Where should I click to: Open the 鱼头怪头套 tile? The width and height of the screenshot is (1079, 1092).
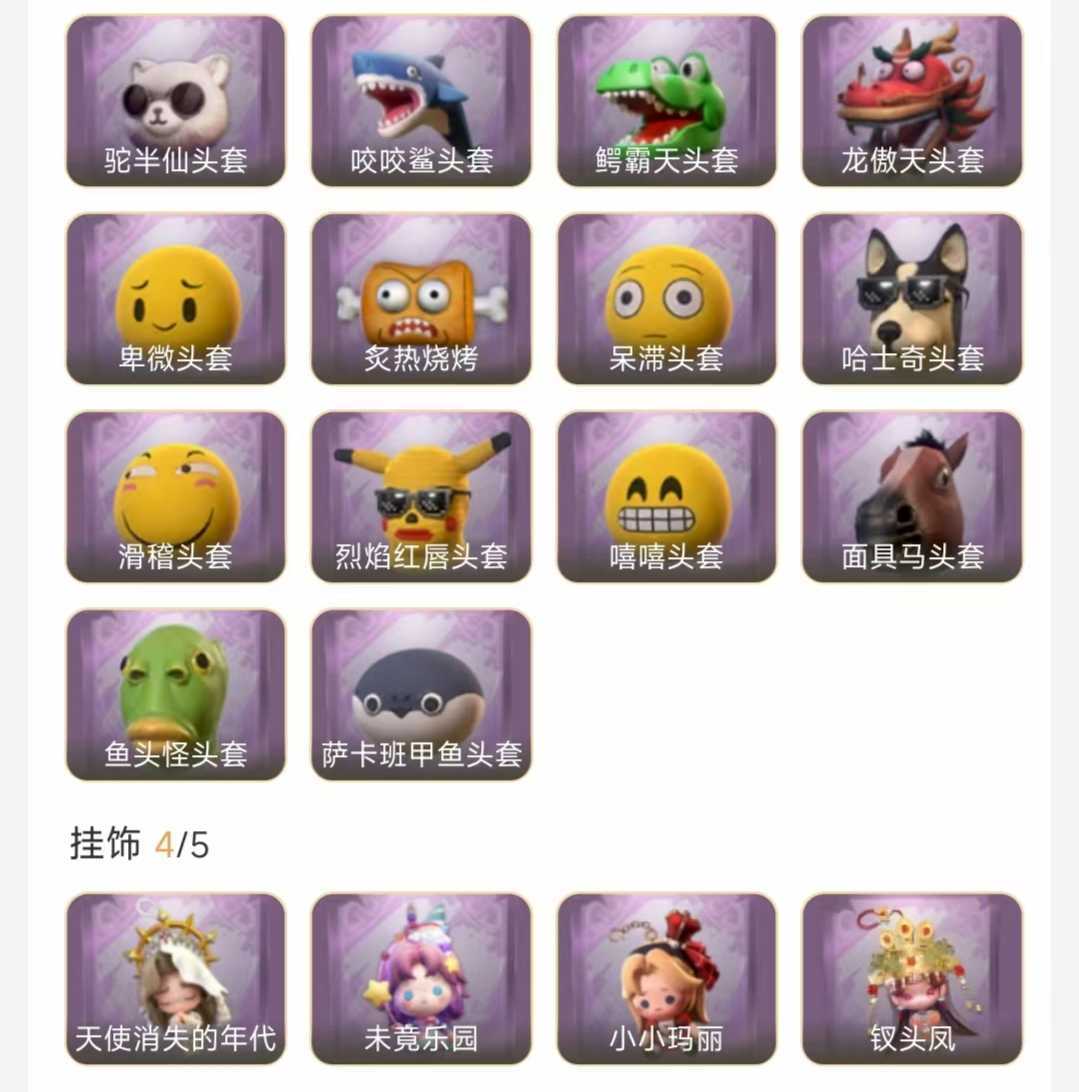pyautogui.click(x=176, y=695)
